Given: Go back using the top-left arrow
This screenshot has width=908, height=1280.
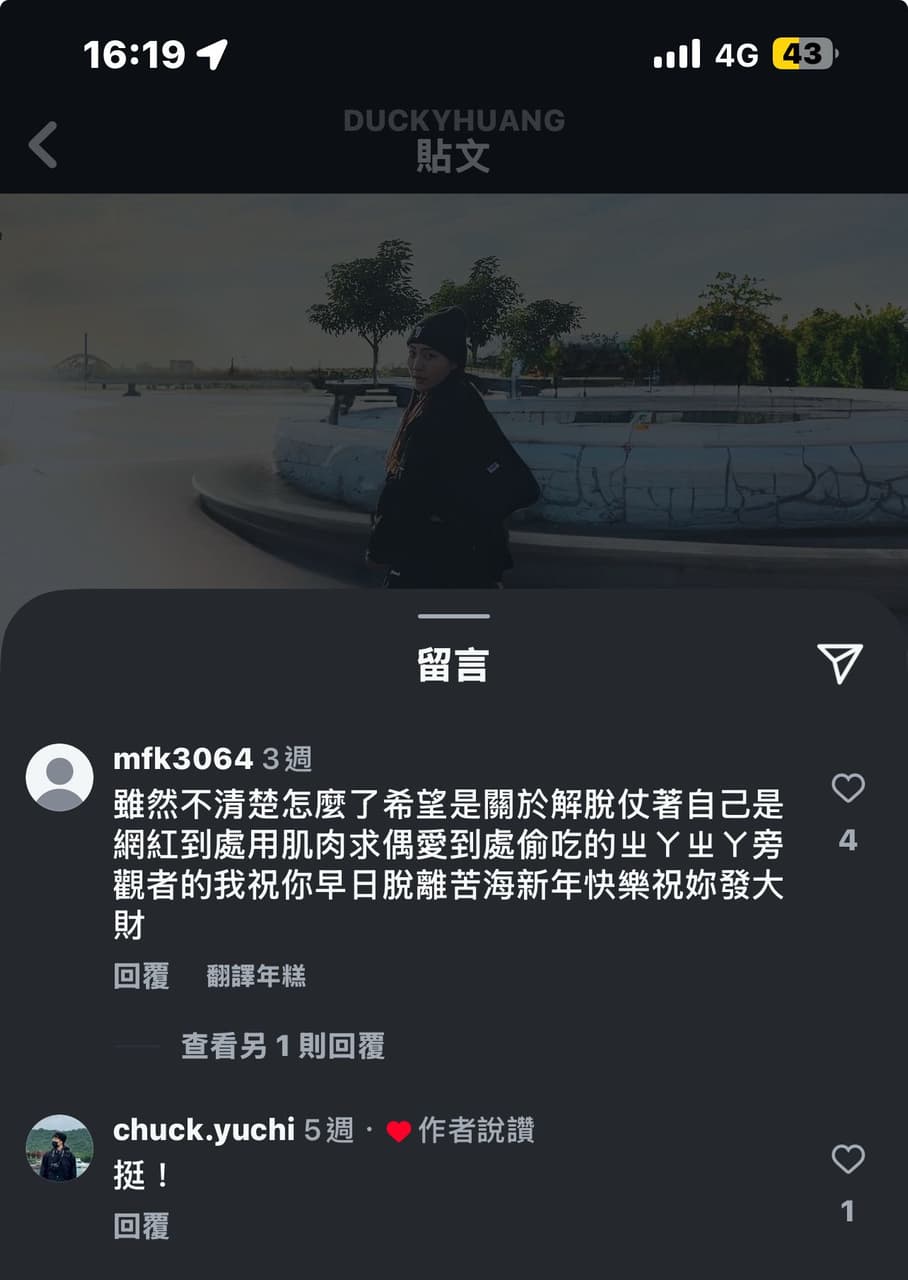Looking at the screenshot, I should click(x=42, y=146).
